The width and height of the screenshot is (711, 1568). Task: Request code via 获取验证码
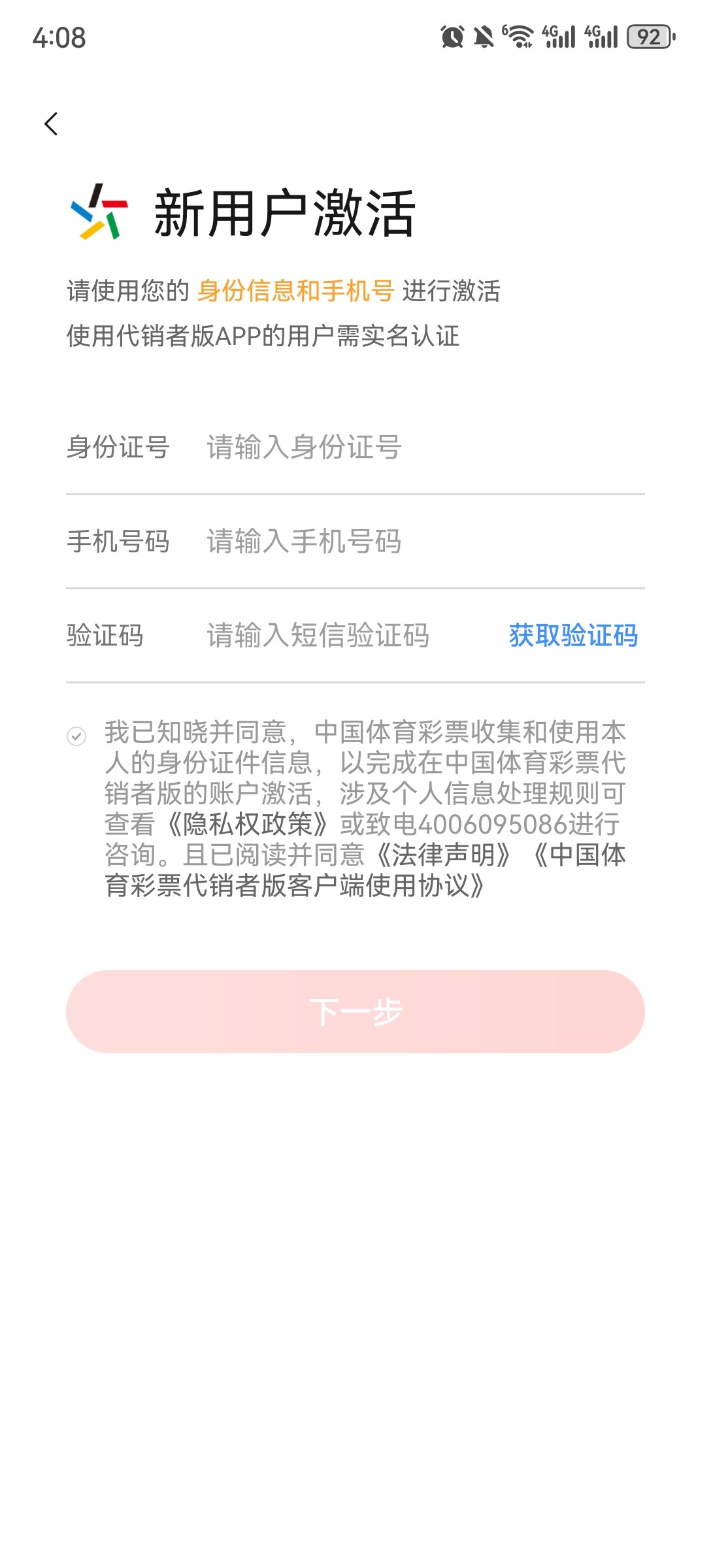pyautogui.click(x=573, y=636)
